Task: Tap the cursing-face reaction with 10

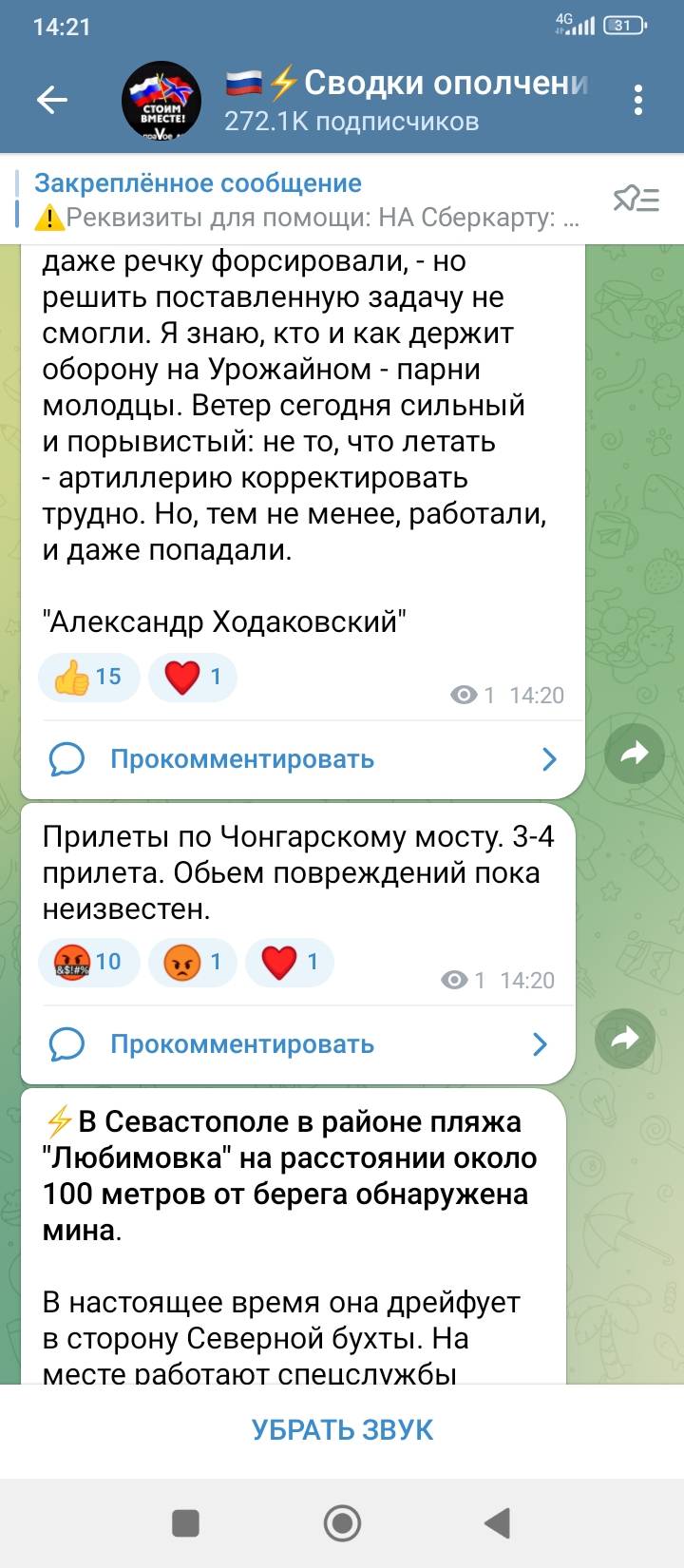Action: pos(88,962)
